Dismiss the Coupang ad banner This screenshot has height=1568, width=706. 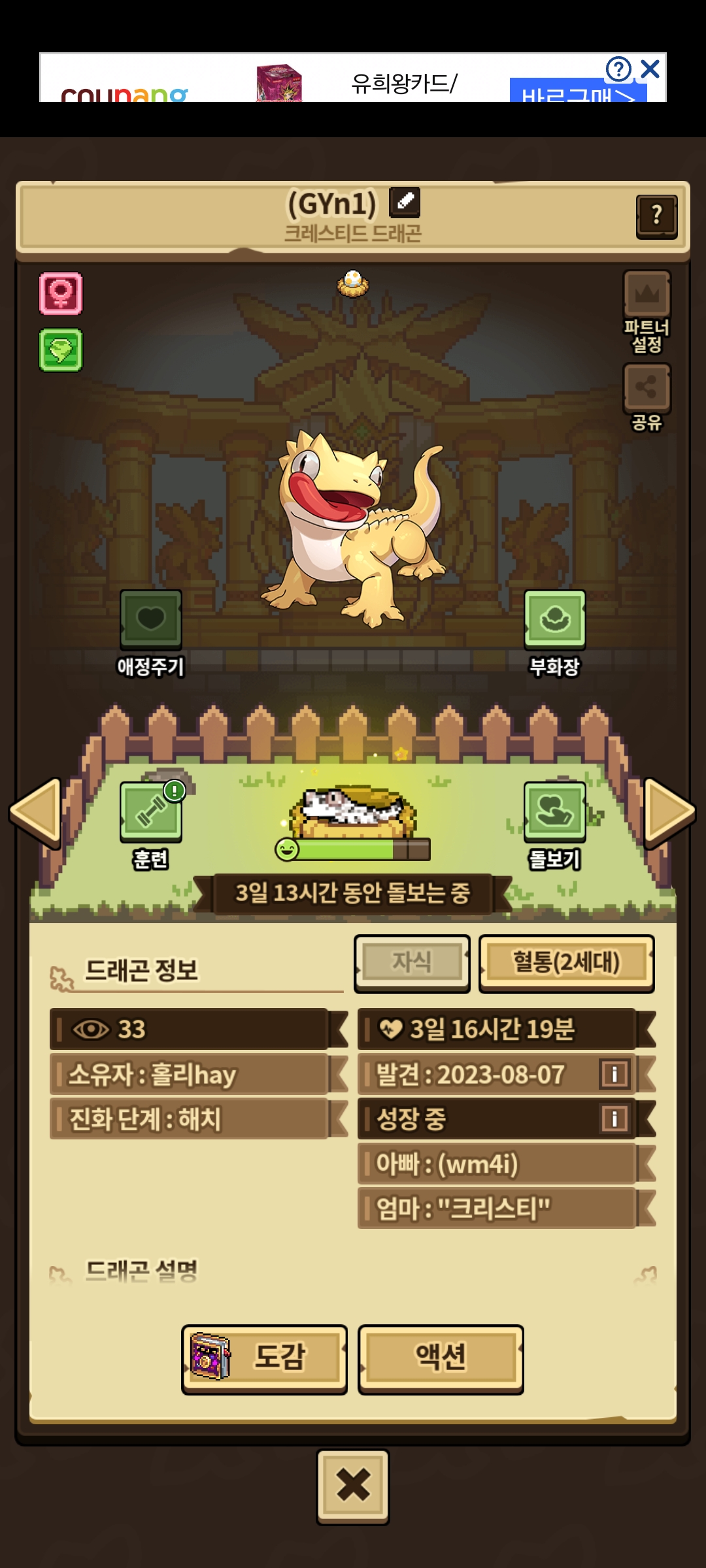(650, 69)
